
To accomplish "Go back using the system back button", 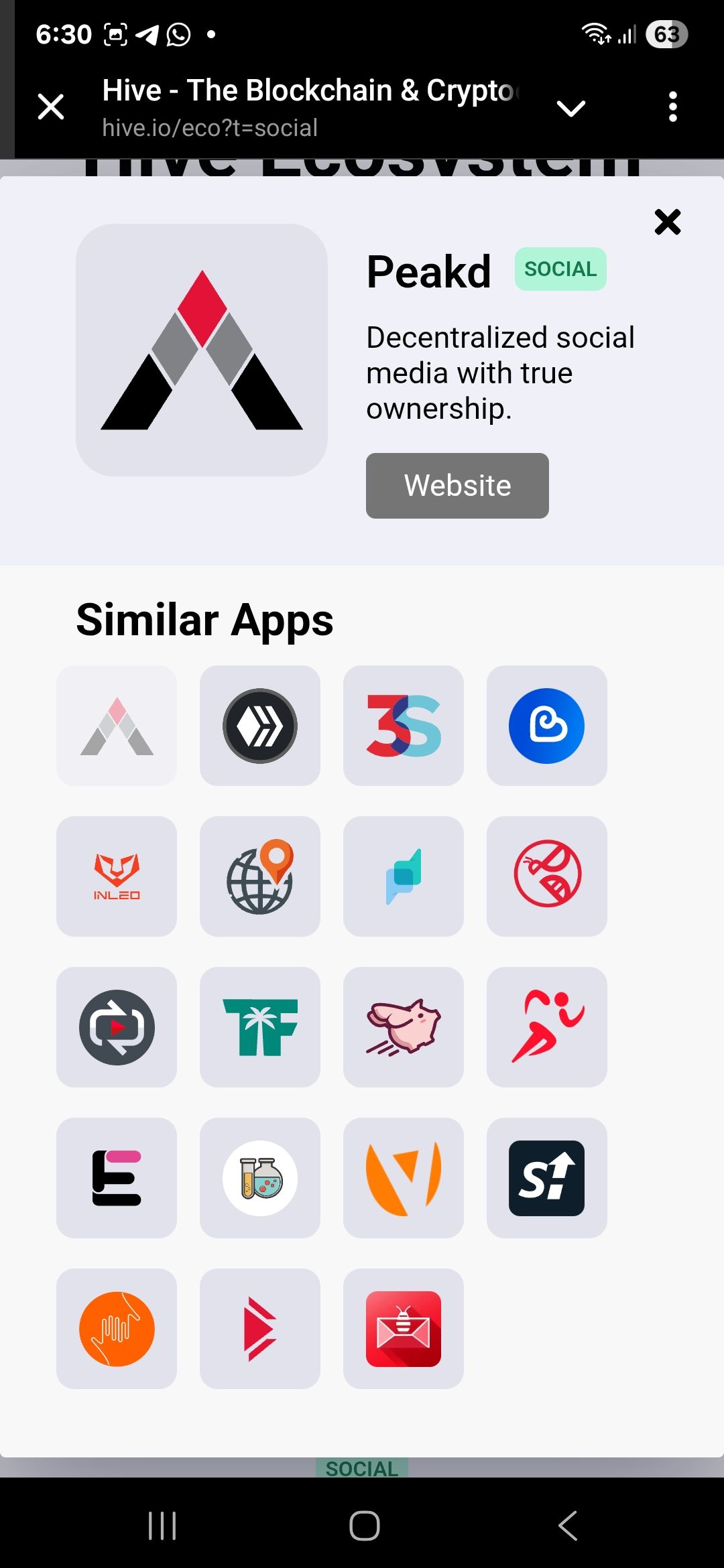I will [567, 1526].
